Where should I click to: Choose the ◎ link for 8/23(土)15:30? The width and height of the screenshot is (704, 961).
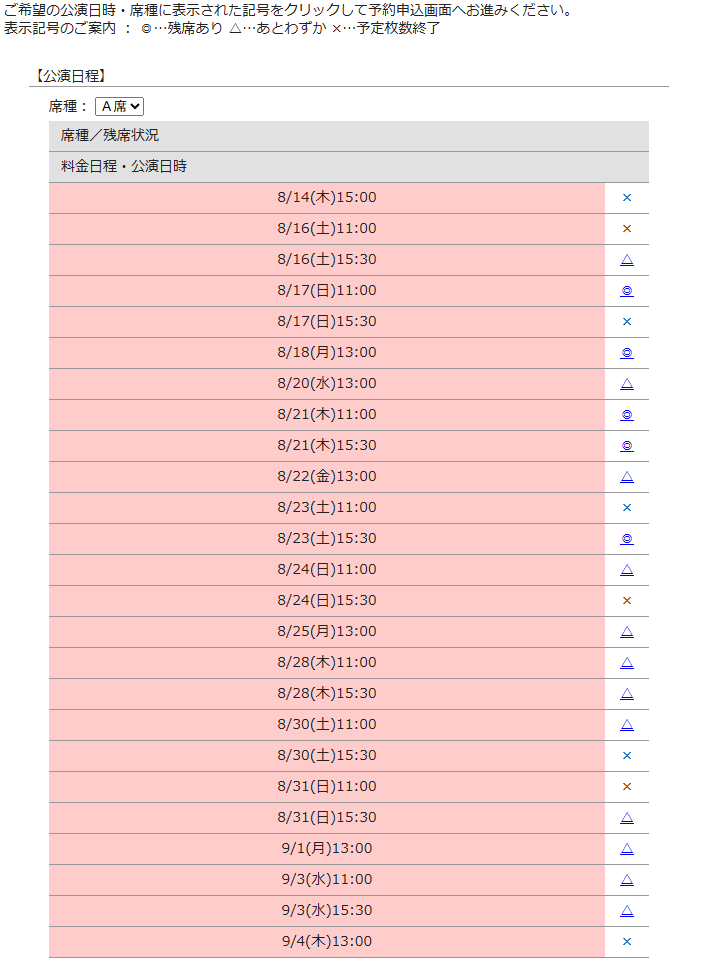tap(627, 539)
